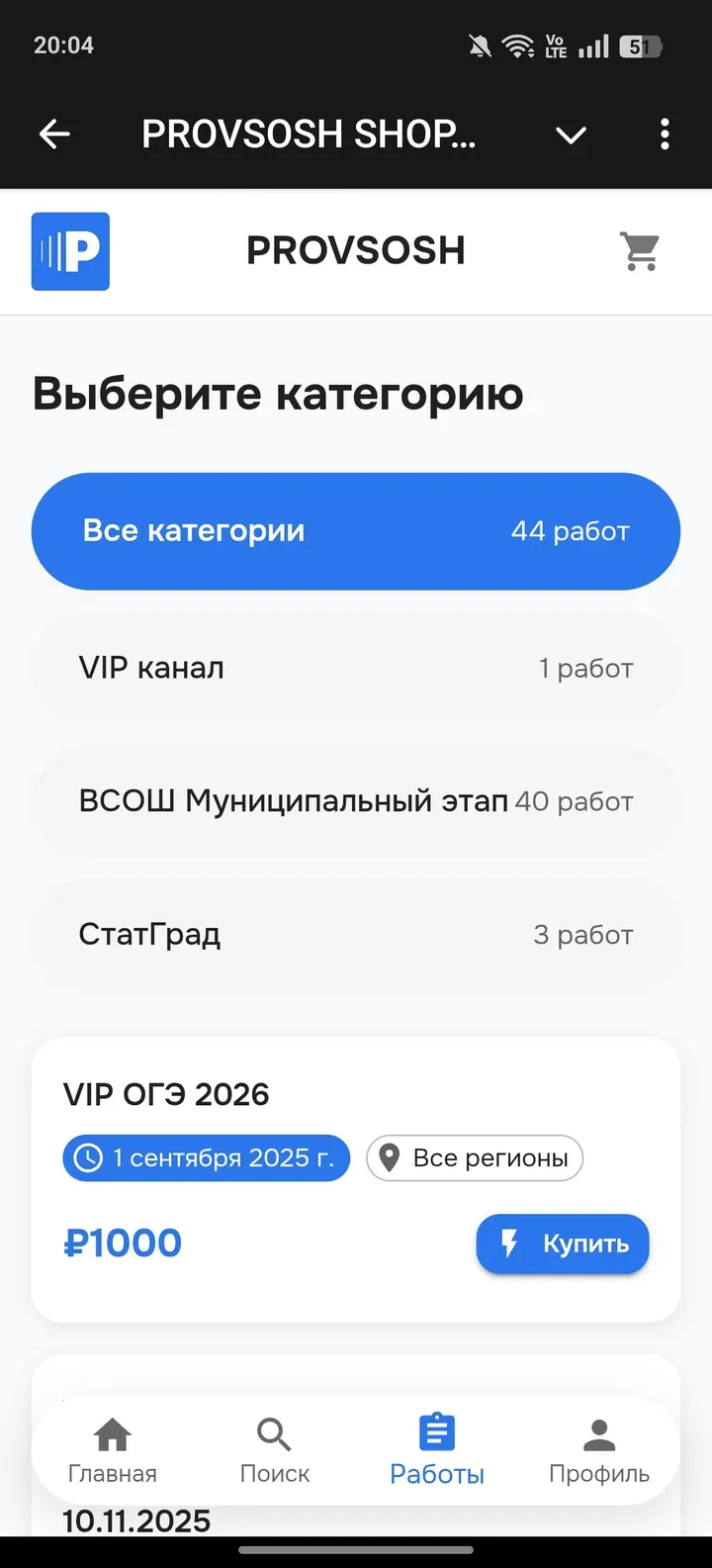
Task: Open the three-dot overflow menu
Action: pyautogui.click(x=664, y=135)
